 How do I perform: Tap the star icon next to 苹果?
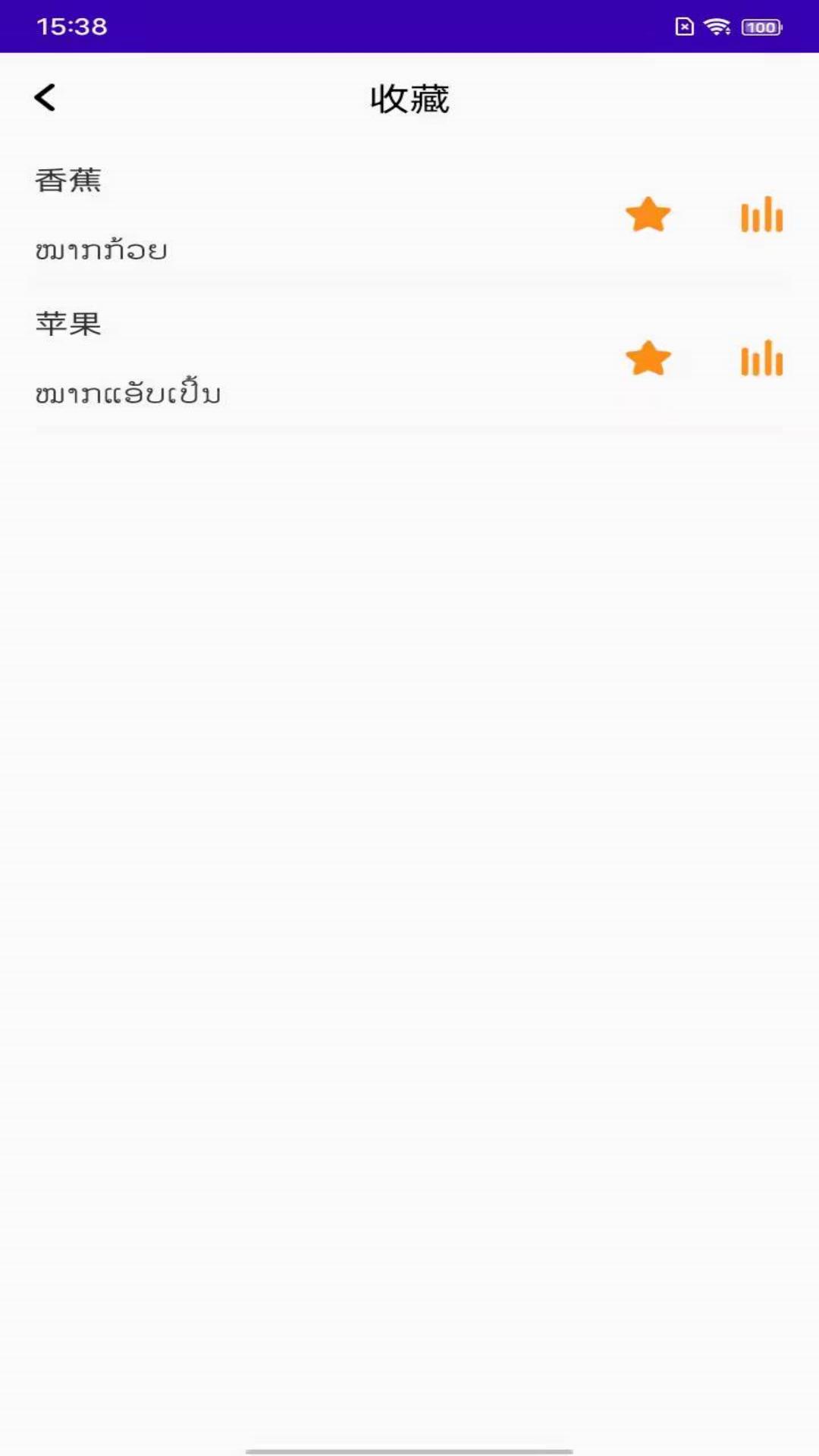[648, 359]
